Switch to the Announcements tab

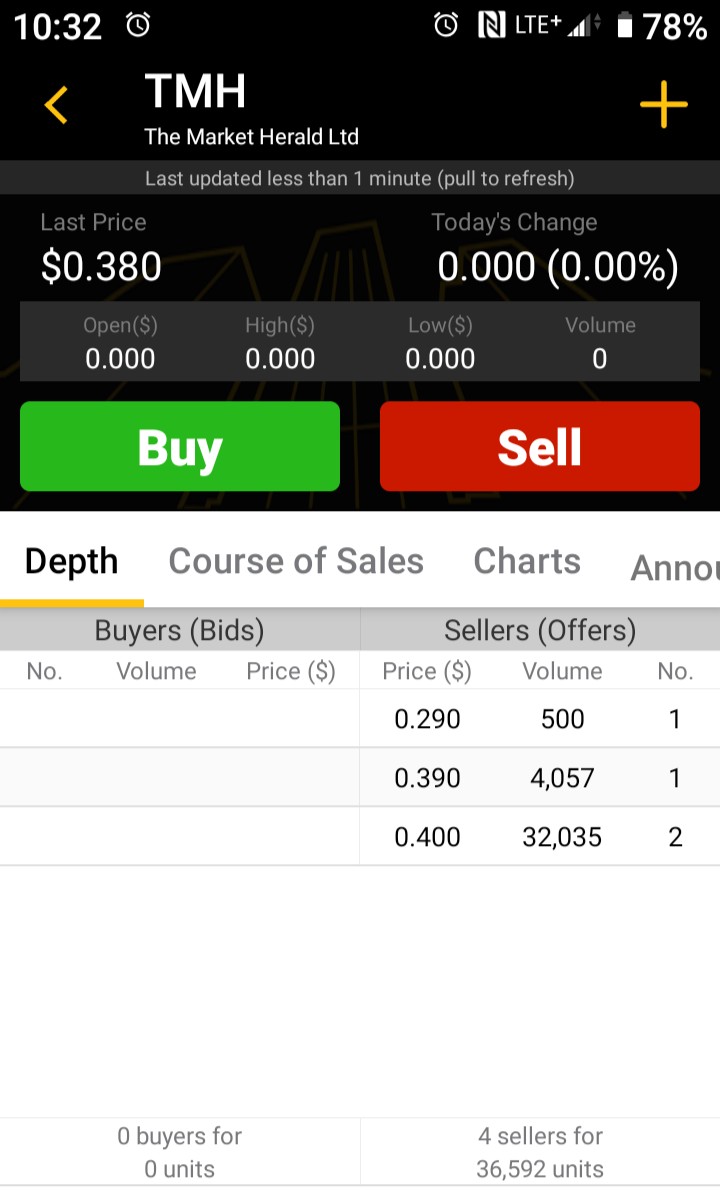click(675, 568)
